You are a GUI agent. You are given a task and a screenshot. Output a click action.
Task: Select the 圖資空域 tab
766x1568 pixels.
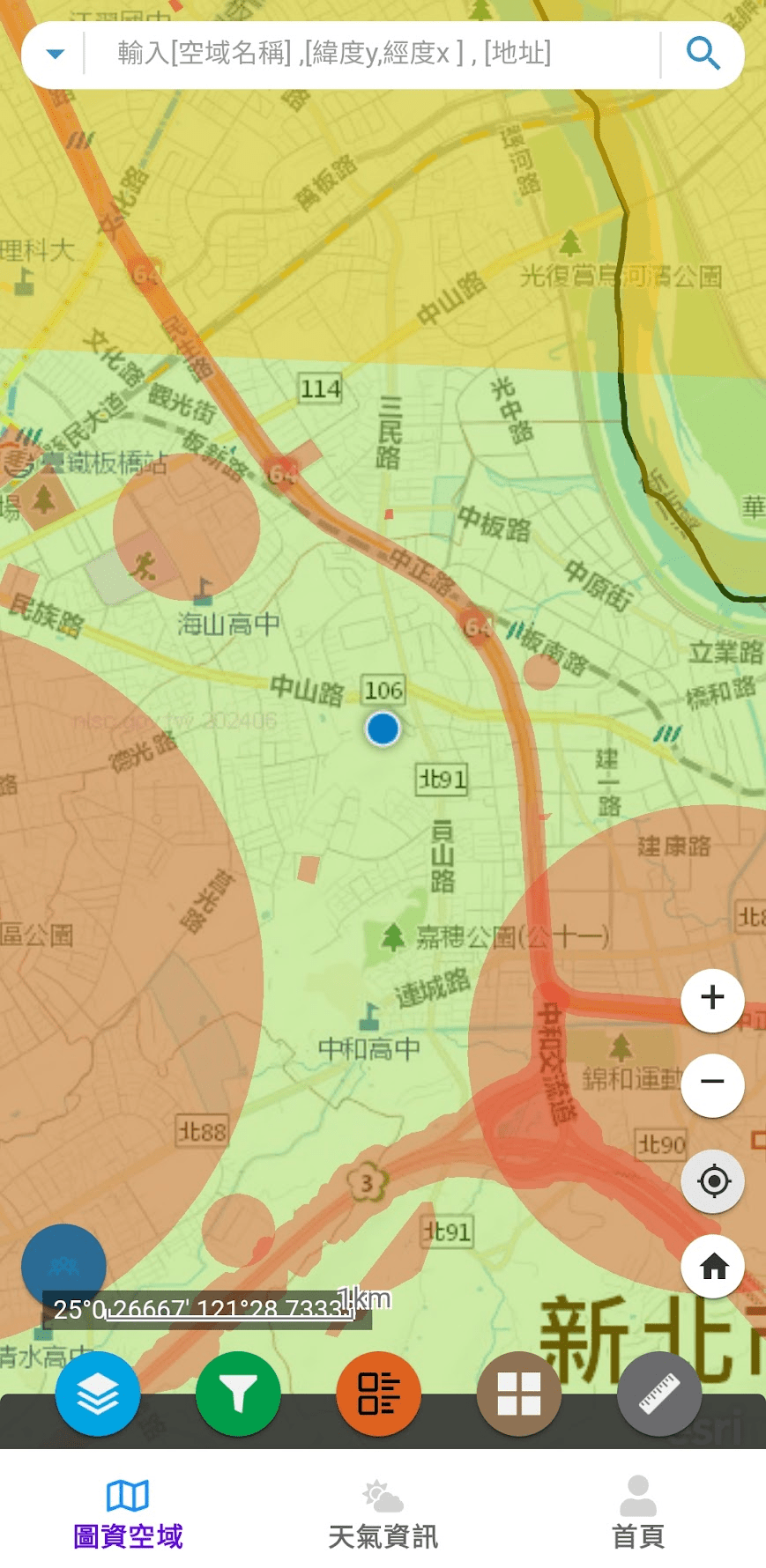point(128,1515)
